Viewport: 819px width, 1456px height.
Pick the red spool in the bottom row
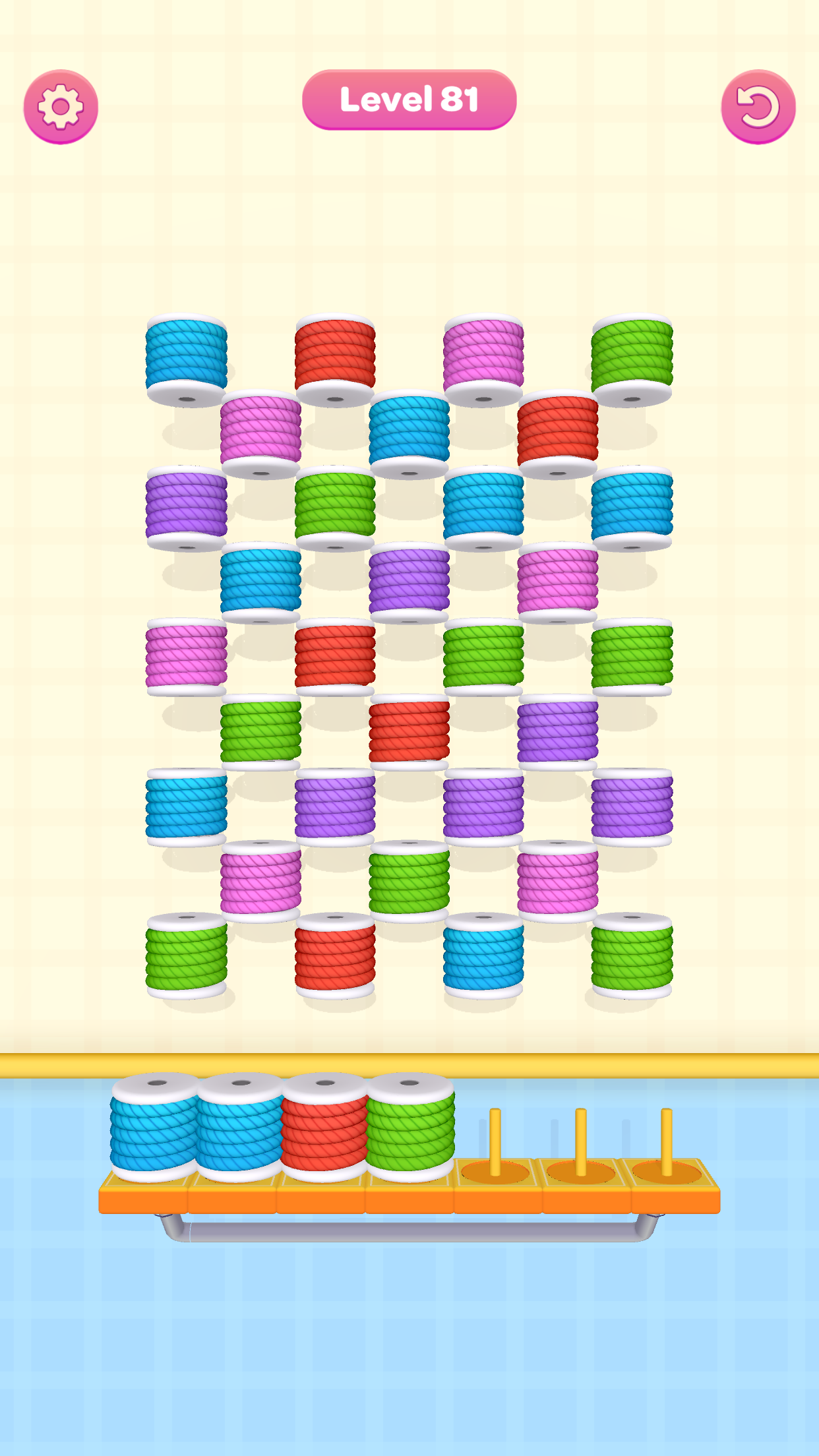335,956
